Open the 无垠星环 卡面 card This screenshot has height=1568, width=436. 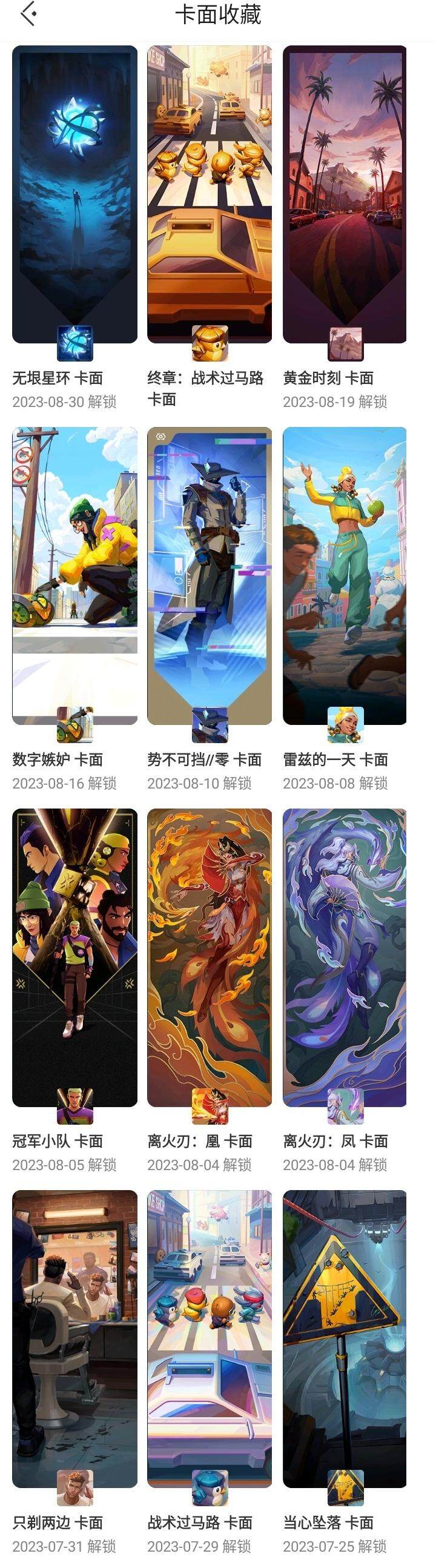(x=74, y=195)
